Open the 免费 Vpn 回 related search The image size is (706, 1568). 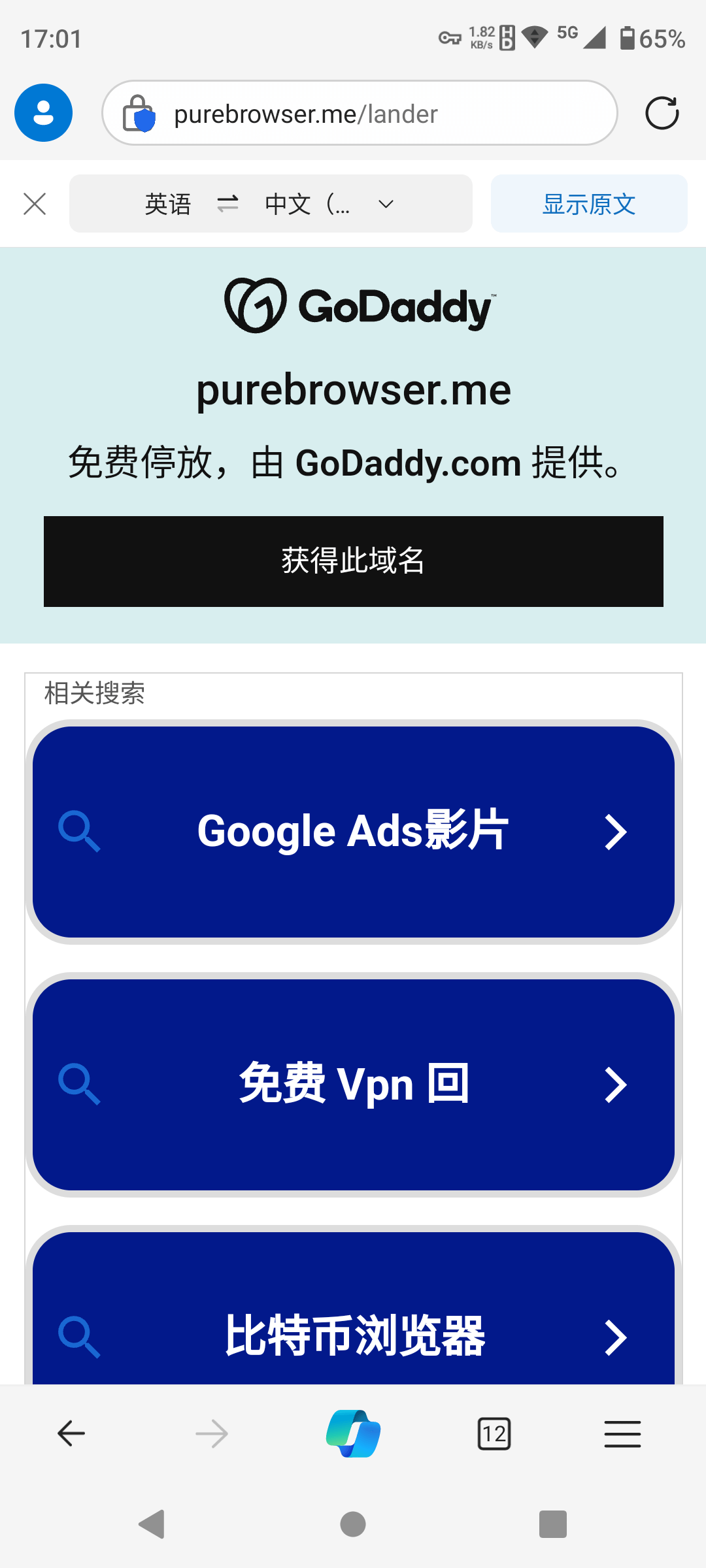click(353, 1085)
